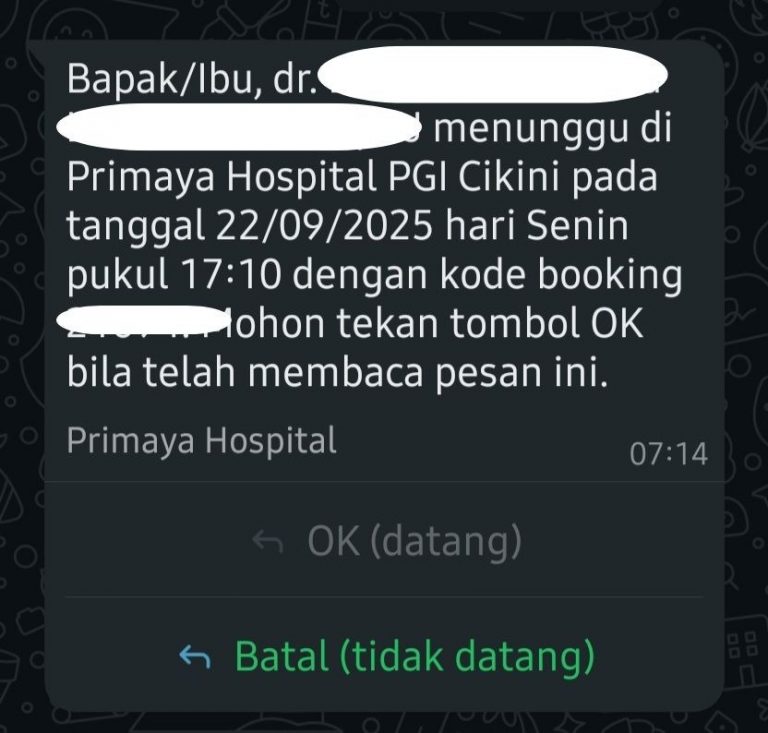Confirm attendance with OK (datang)
This screenshot has height=733, width=768.
[x=387, y=541]
